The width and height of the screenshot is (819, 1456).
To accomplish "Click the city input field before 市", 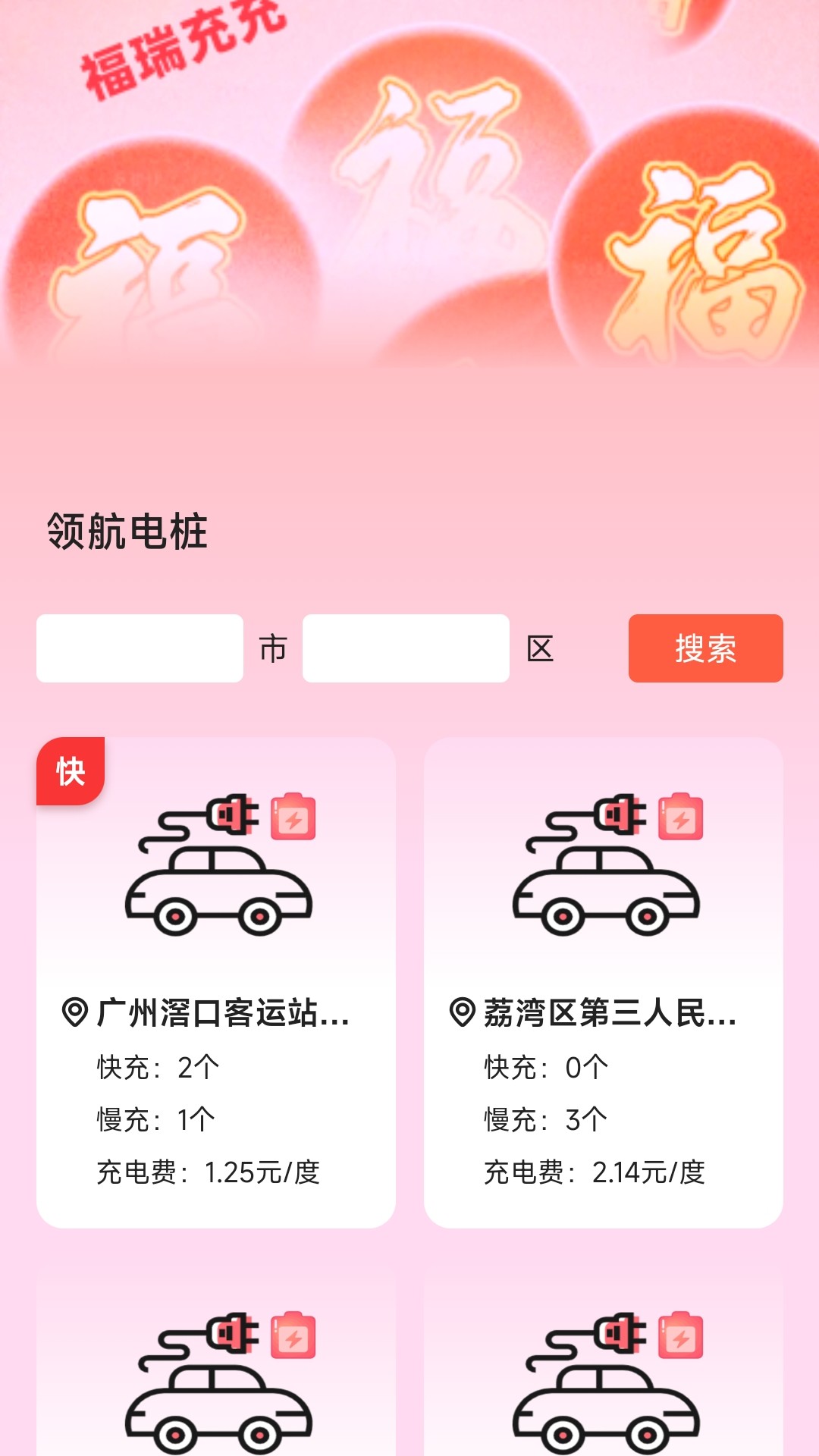I will [x=140, y=650].
